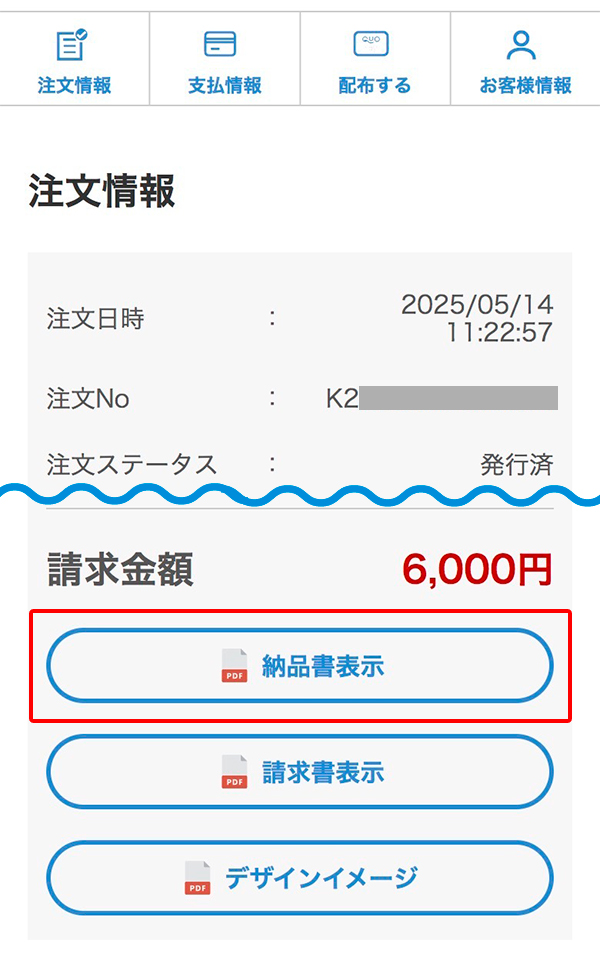Image resolution: width=600 pixels, height=960 pixels.
Task: Go to the 配布する tab
Action: (x=374, y=60)
